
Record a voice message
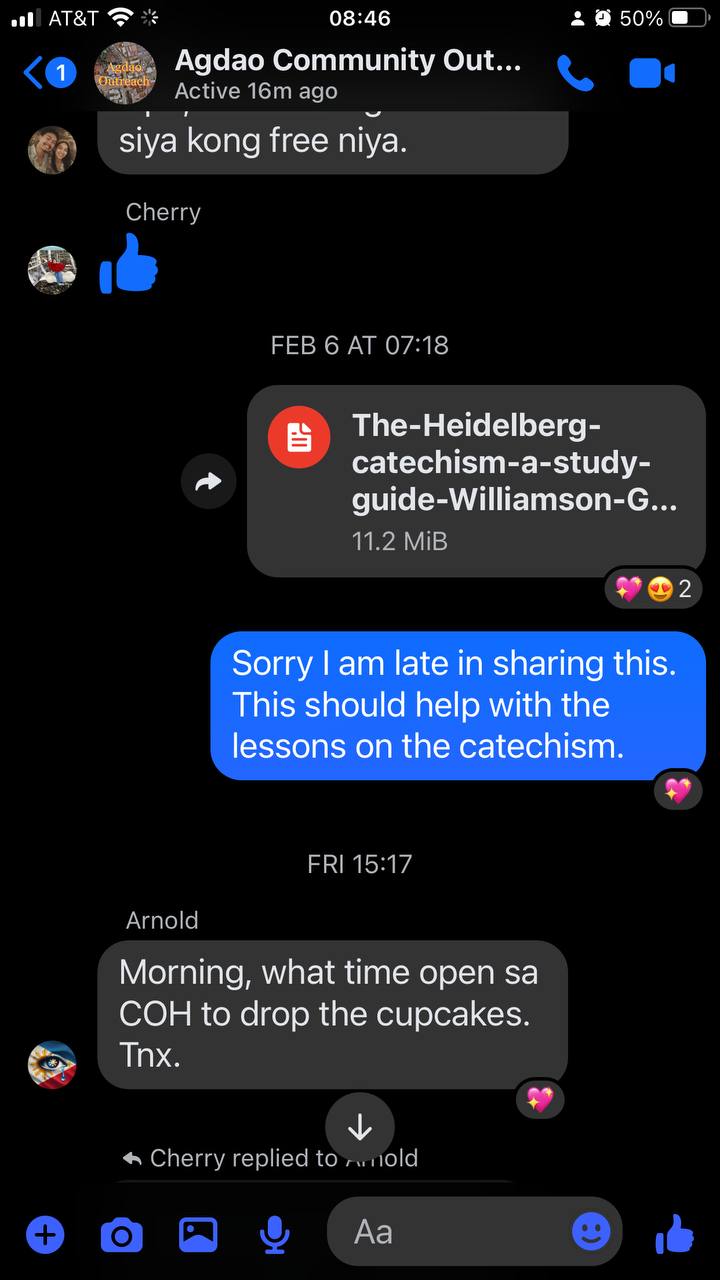(273, 1235)
